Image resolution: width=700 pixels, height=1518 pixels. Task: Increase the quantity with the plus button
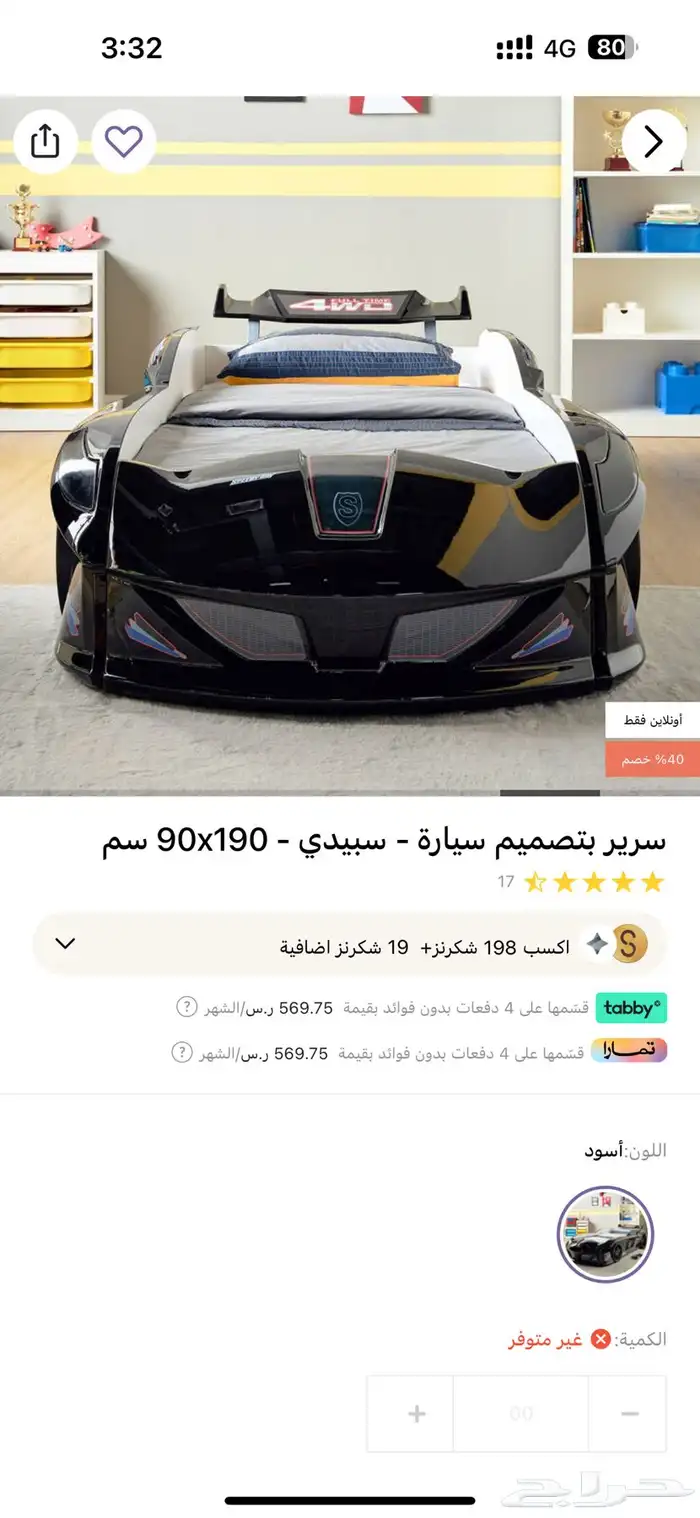tap(417, 1413)
